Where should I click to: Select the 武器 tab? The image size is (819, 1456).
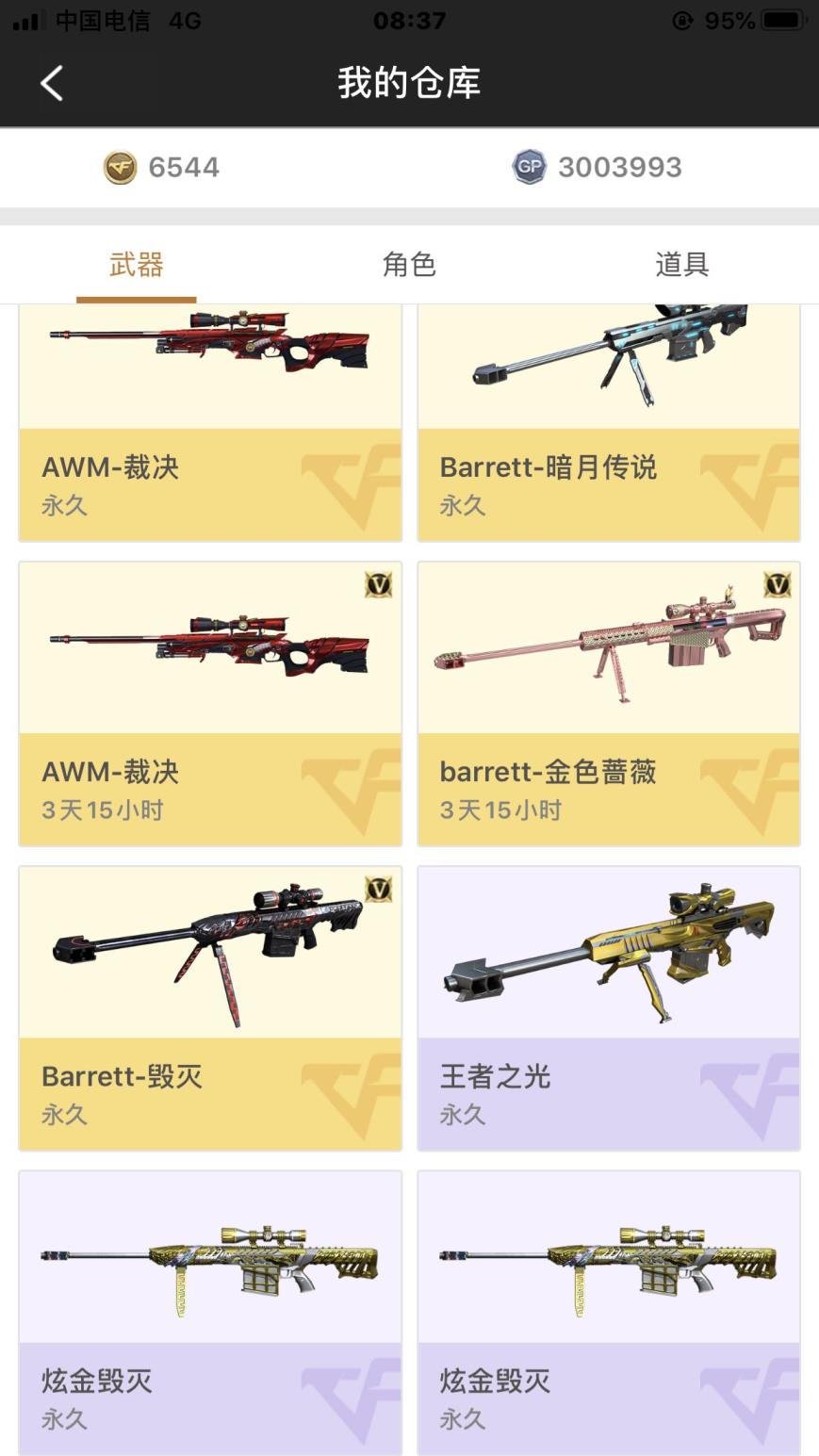pyautogui.click(x=137, y=265)
